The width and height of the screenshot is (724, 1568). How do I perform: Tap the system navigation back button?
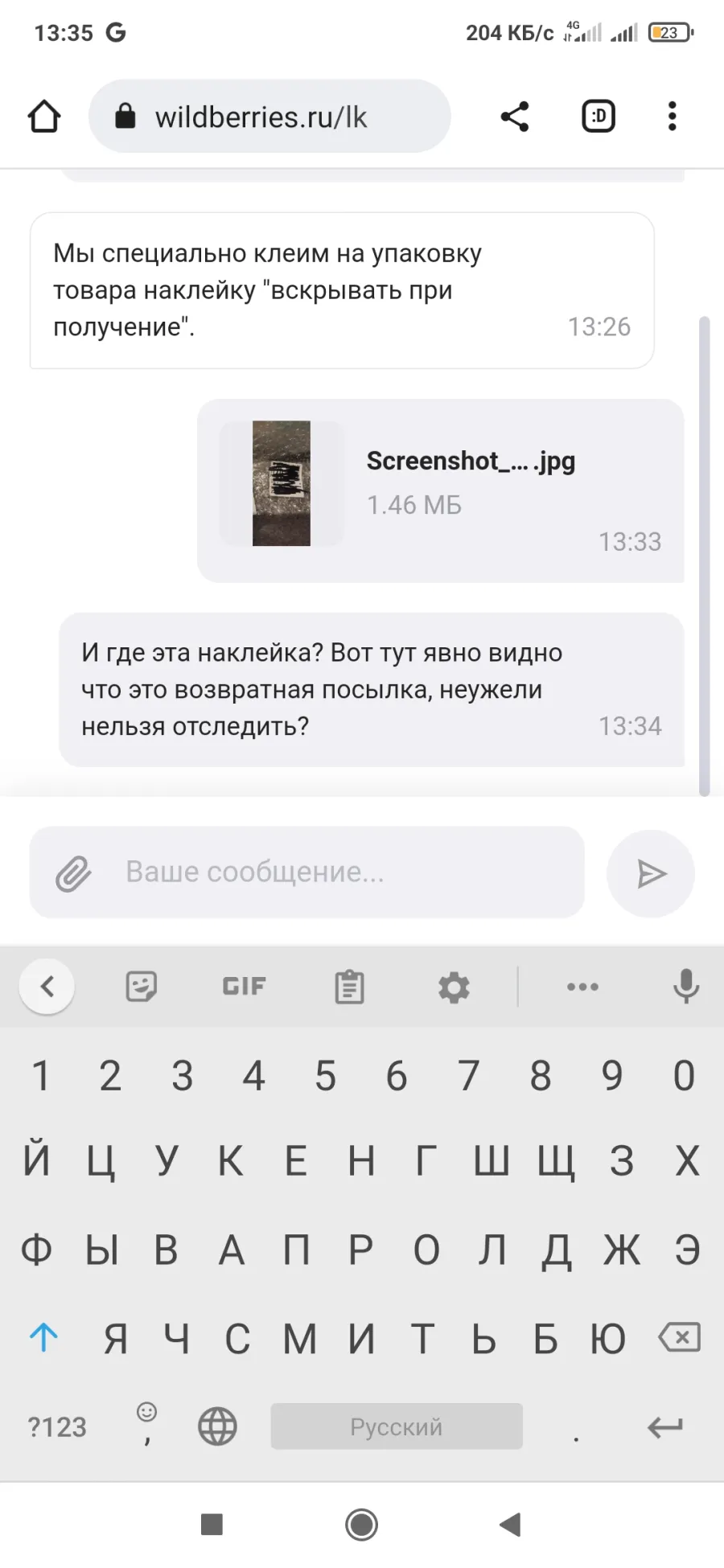click(511, 1524)
